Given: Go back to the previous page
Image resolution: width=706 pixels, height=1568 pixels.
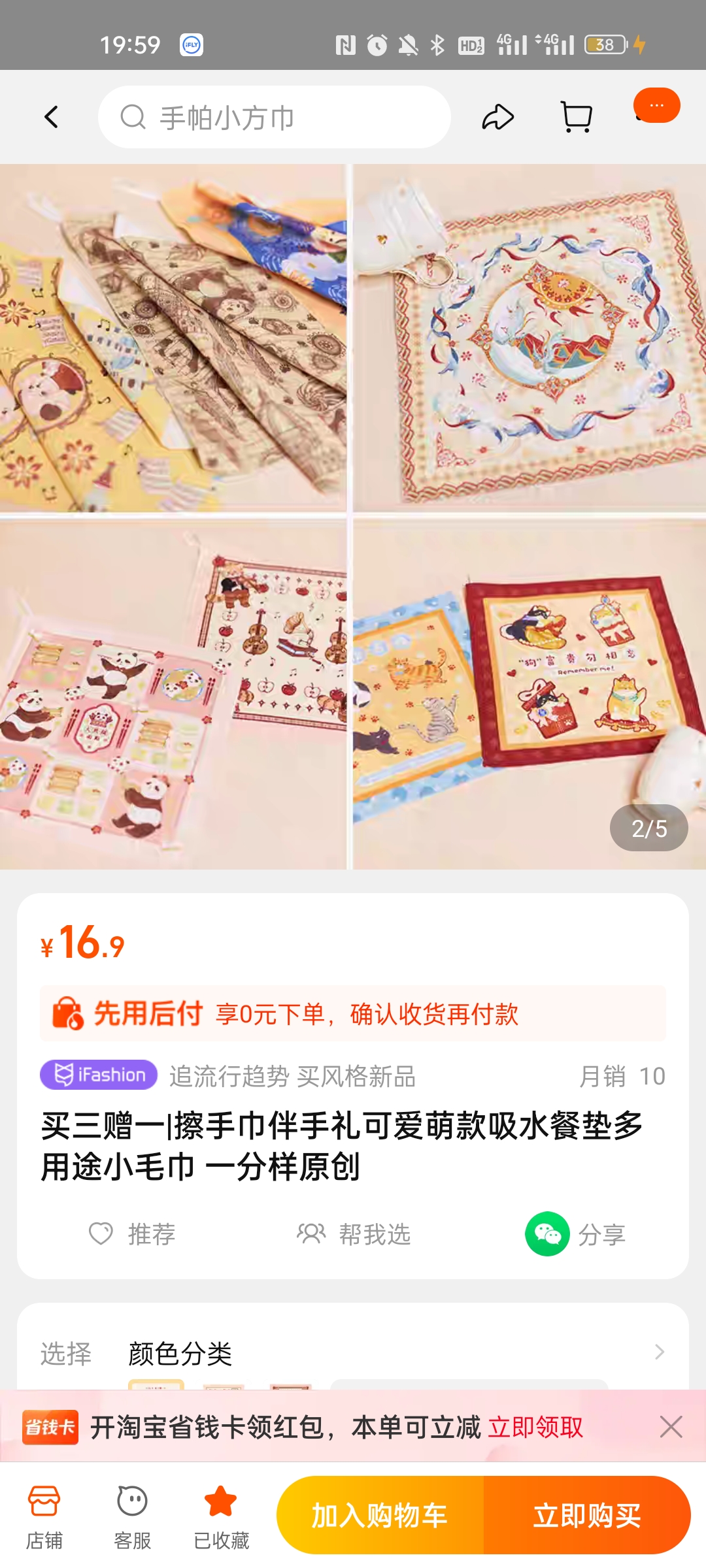Looking at the screenshot, I should [x=51, y=118].
